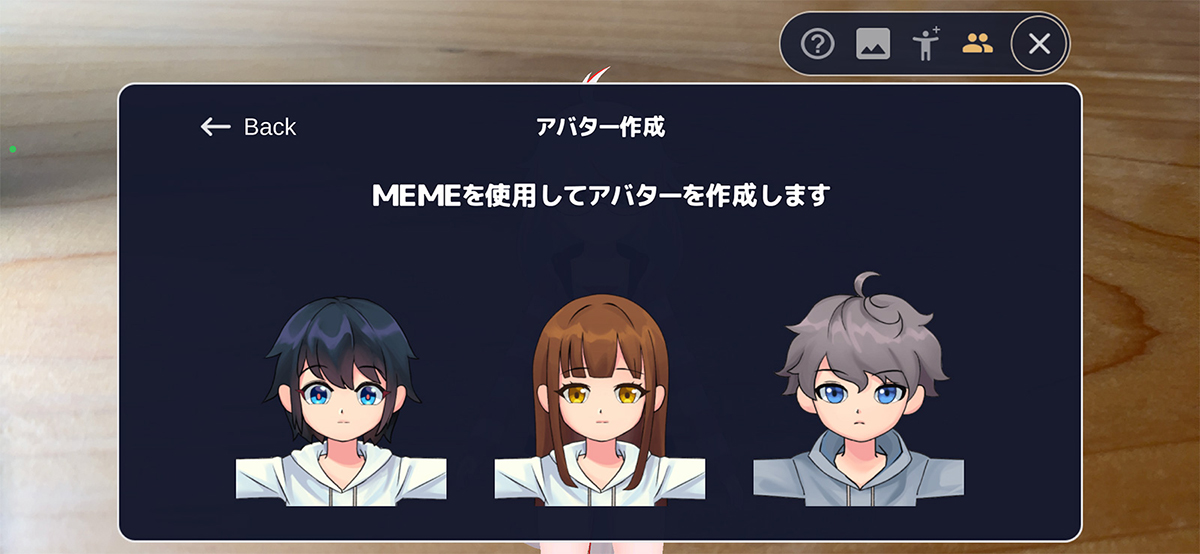The image size is (1200, 554).
Task: Choose the brown long-haired avatar
Action: point(600,400)
